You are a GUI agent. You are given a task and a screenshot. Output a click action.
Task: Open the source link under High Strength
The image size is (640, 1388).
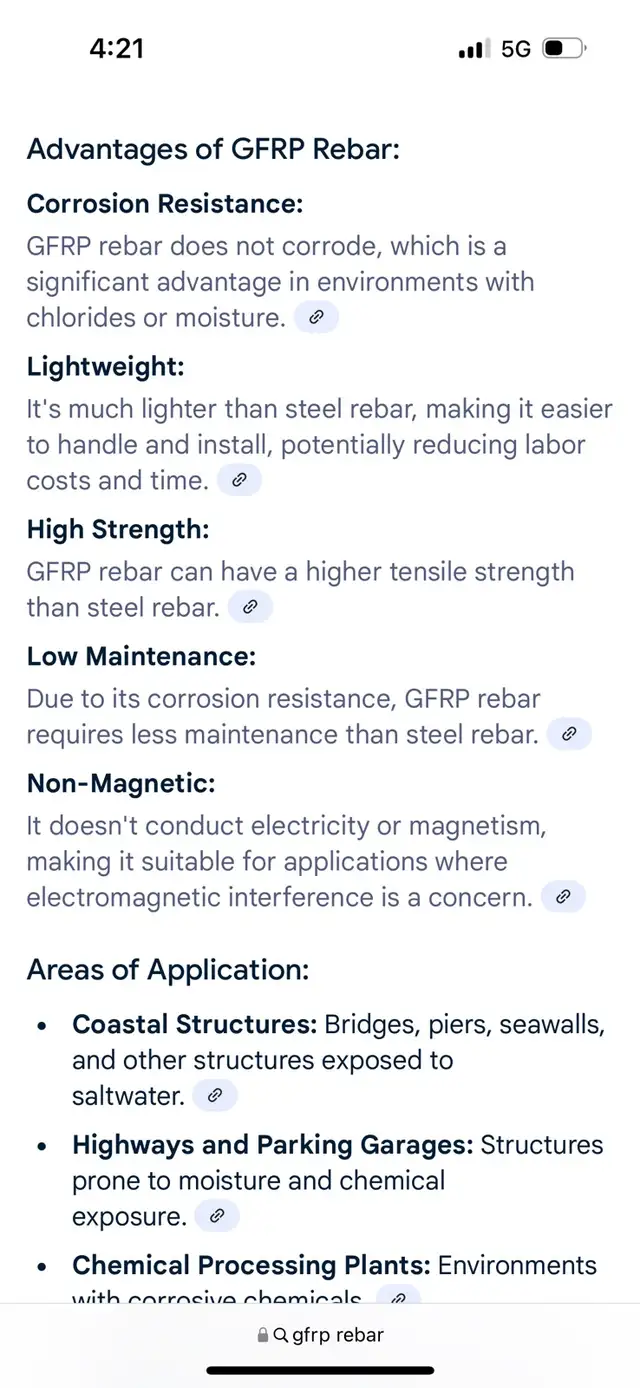[250, 606]
